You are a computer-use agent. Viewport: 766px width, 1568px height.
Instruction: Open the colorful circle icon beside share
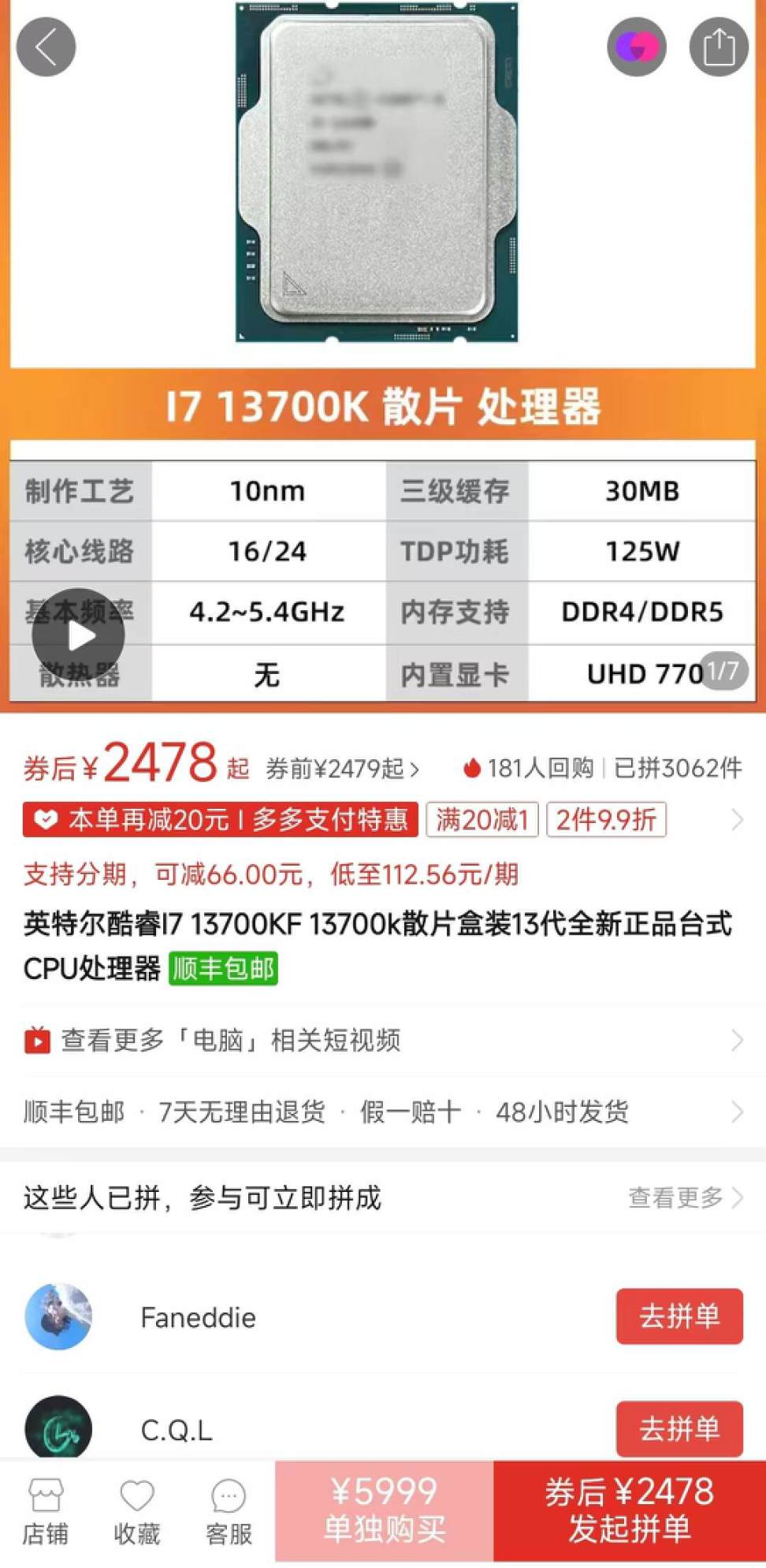[x=636, y=47]
